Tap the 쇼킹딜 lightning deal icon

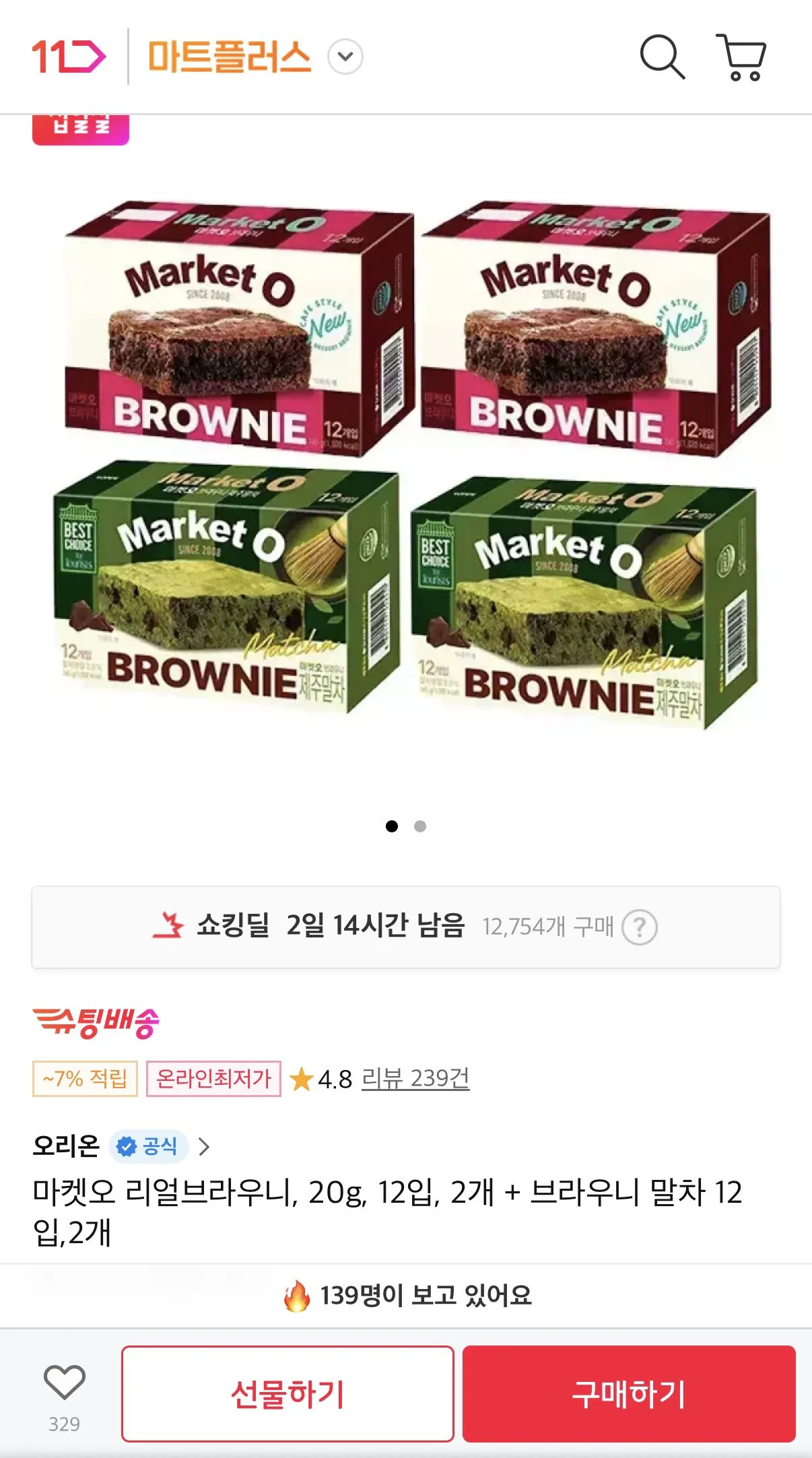[174, 927]
